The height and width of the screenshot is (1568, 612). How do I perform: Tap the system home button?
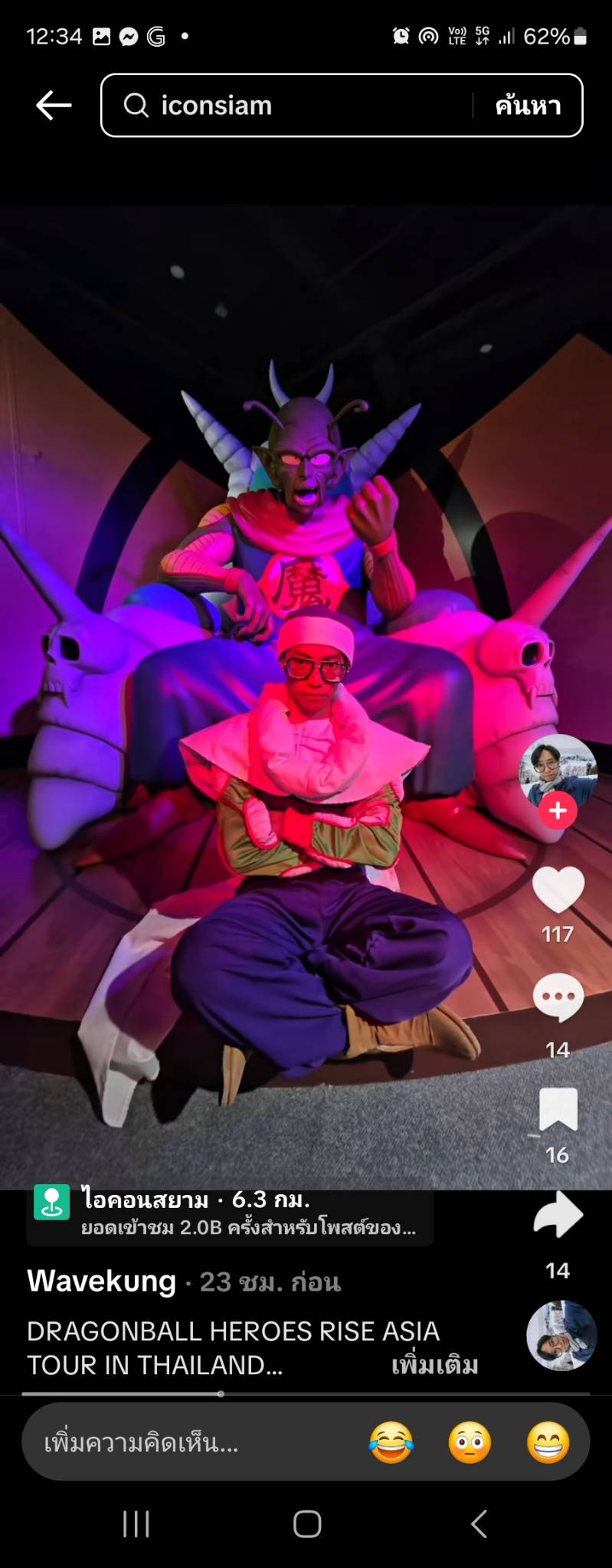pyautogui.click(x=306, y=1524)
